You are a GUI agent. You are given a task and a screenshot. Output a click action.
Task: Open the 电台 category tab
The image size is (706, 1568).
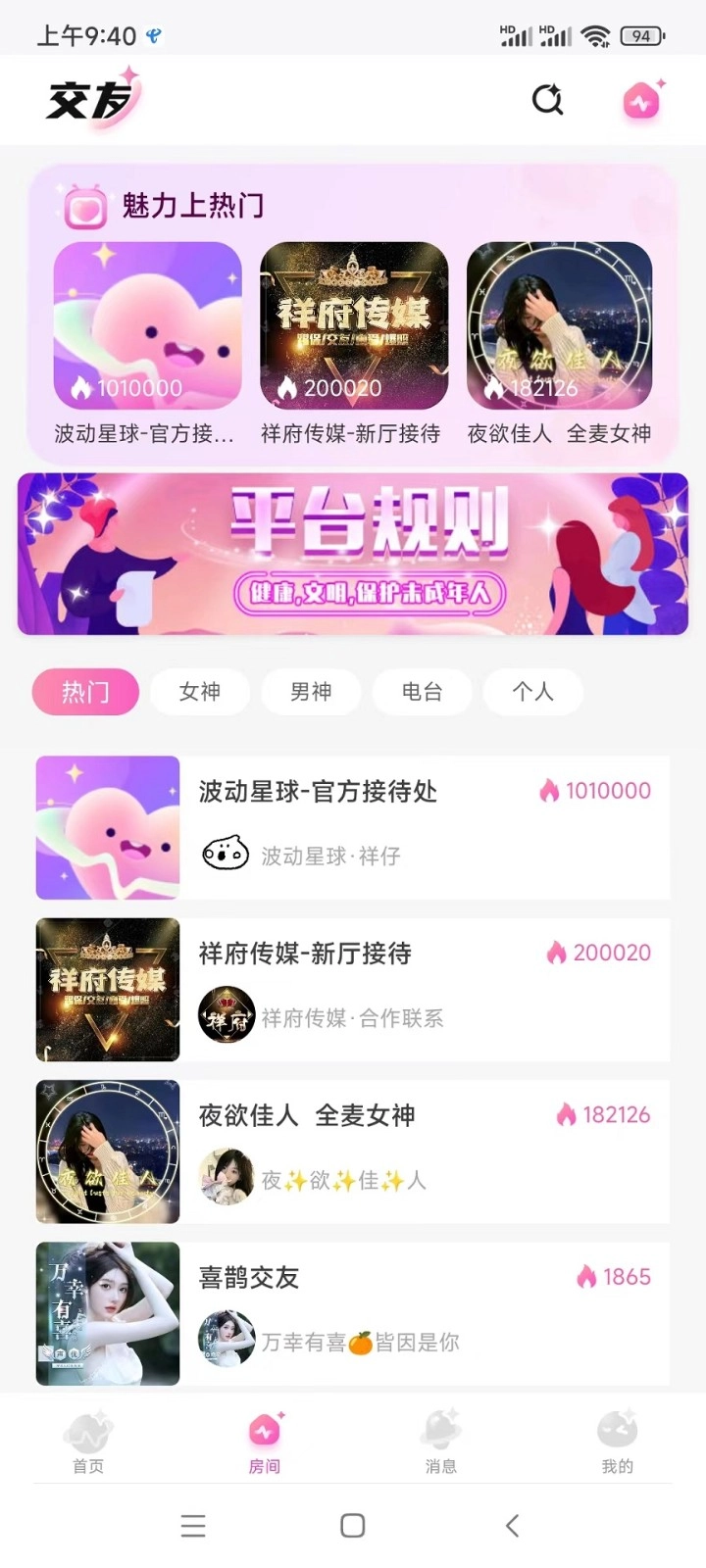click(x=422, y=692)
